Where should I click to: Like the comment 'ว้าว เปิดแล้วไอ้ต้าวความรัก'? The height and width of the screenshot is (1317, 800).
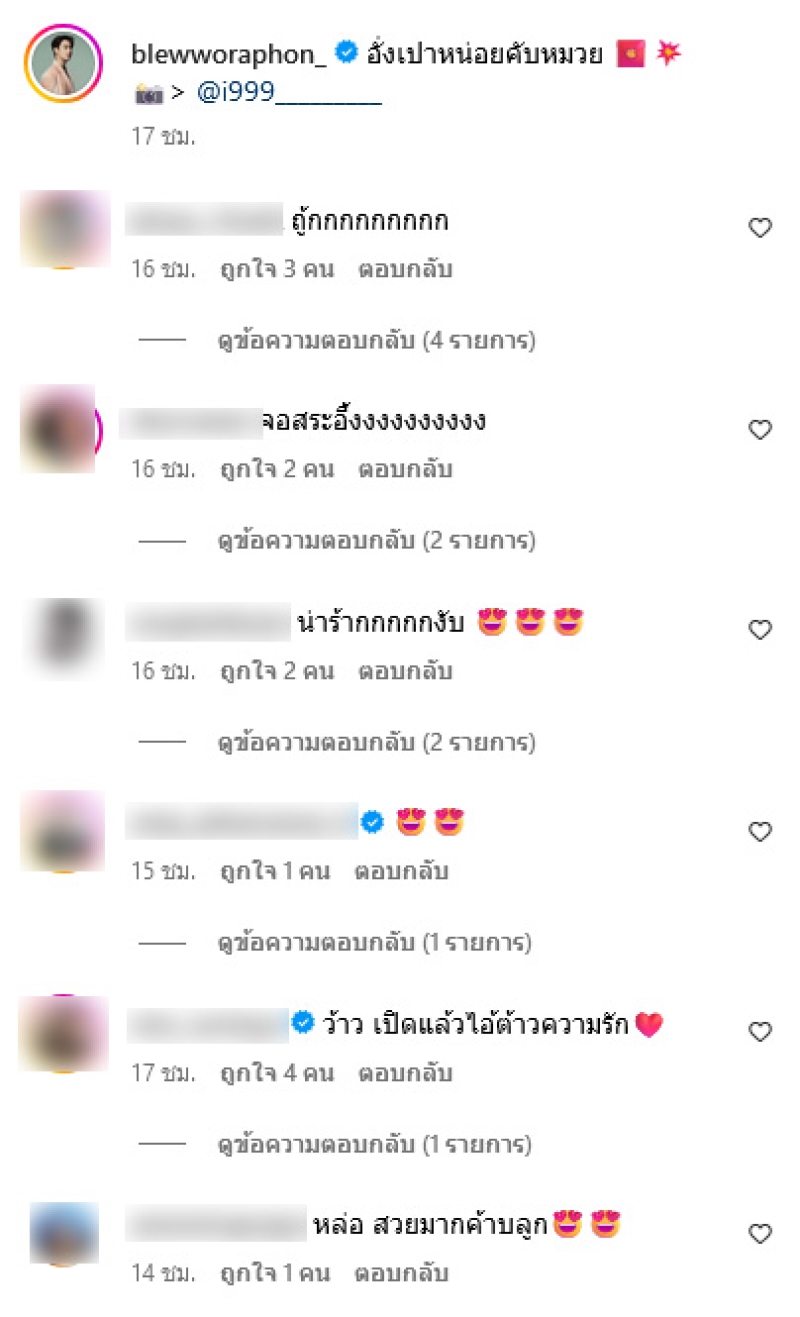(760, 1032)
